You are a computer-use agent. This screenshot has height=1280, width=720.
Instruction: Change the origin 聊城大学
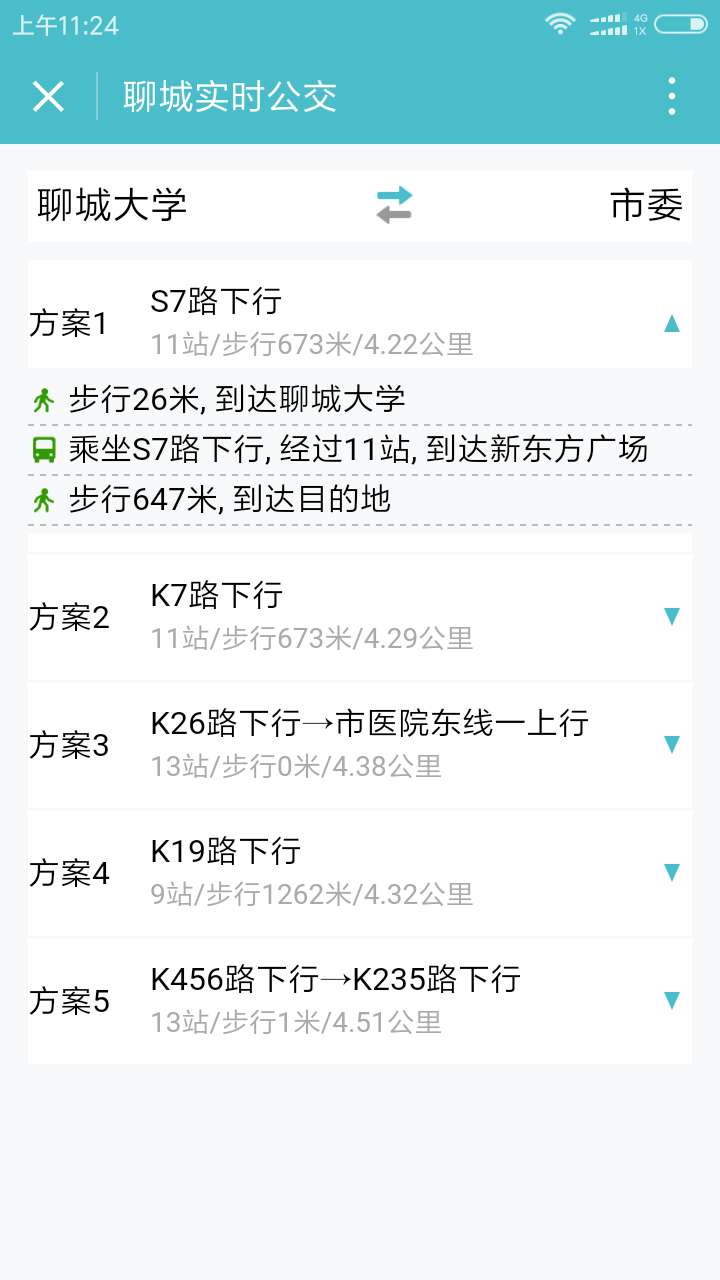point(112,205)
